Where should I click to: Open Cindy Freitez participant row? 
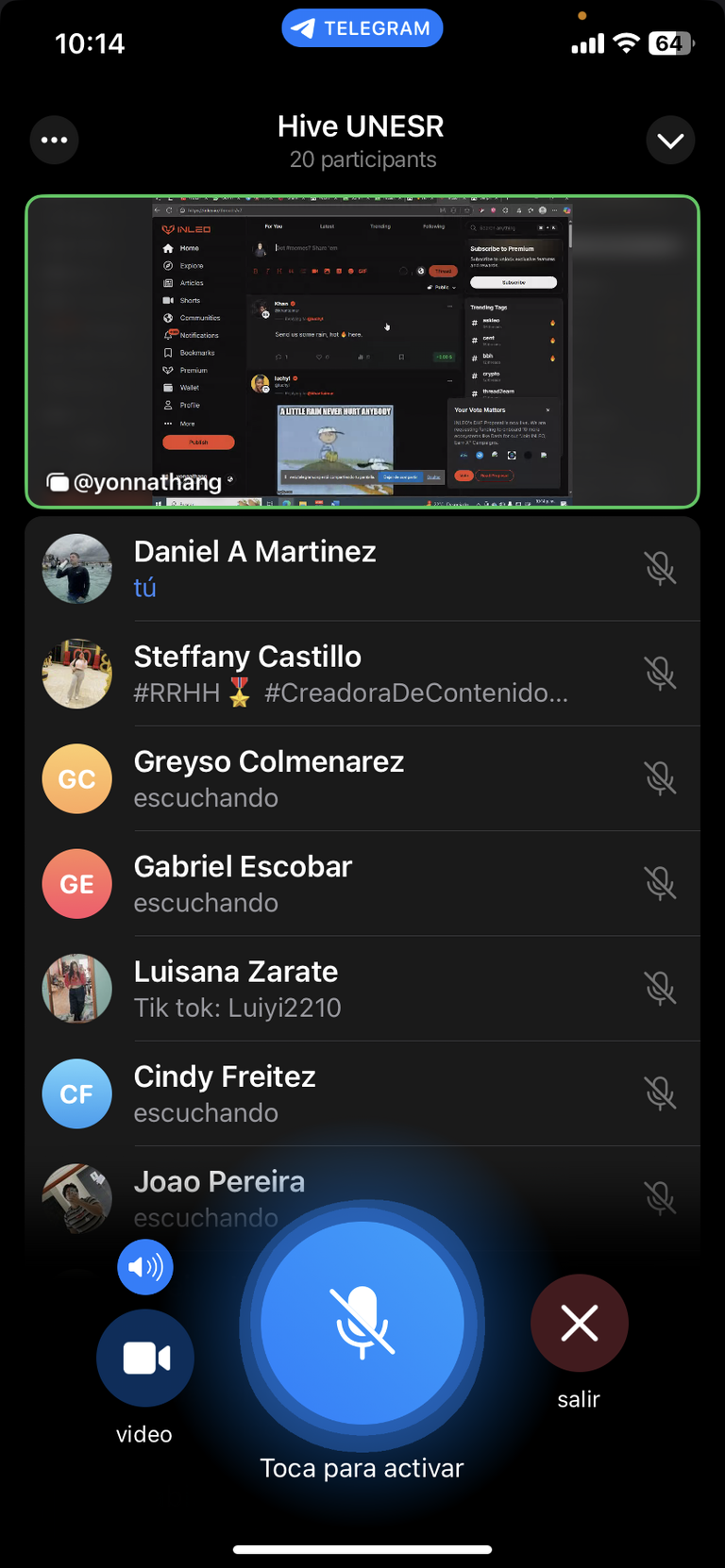pos(362,1093)
